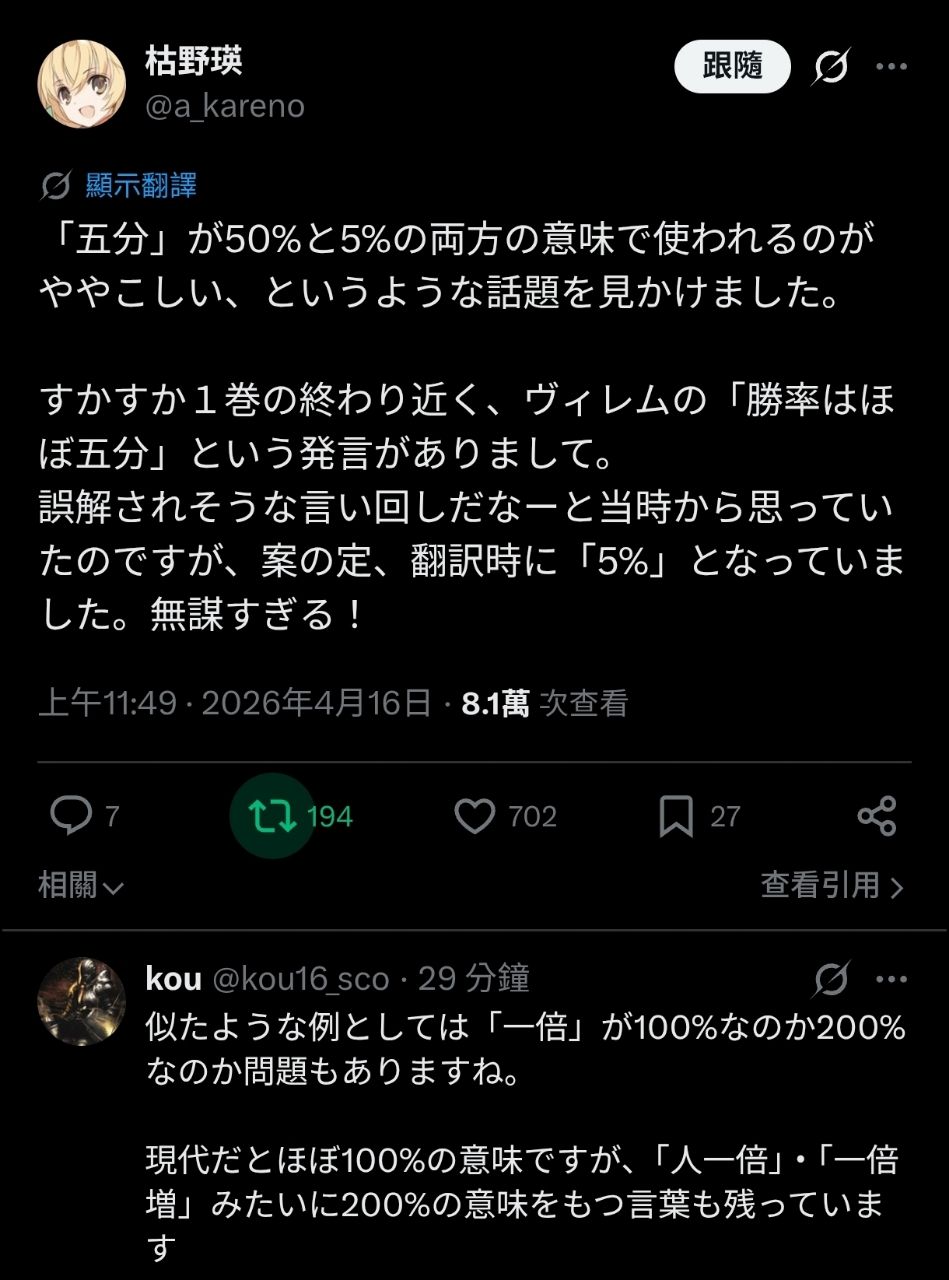Tap 顯示翻譯 to translate the post
Screen dimensions: 949x1280
pyautogui.click(x=140, y=185)
